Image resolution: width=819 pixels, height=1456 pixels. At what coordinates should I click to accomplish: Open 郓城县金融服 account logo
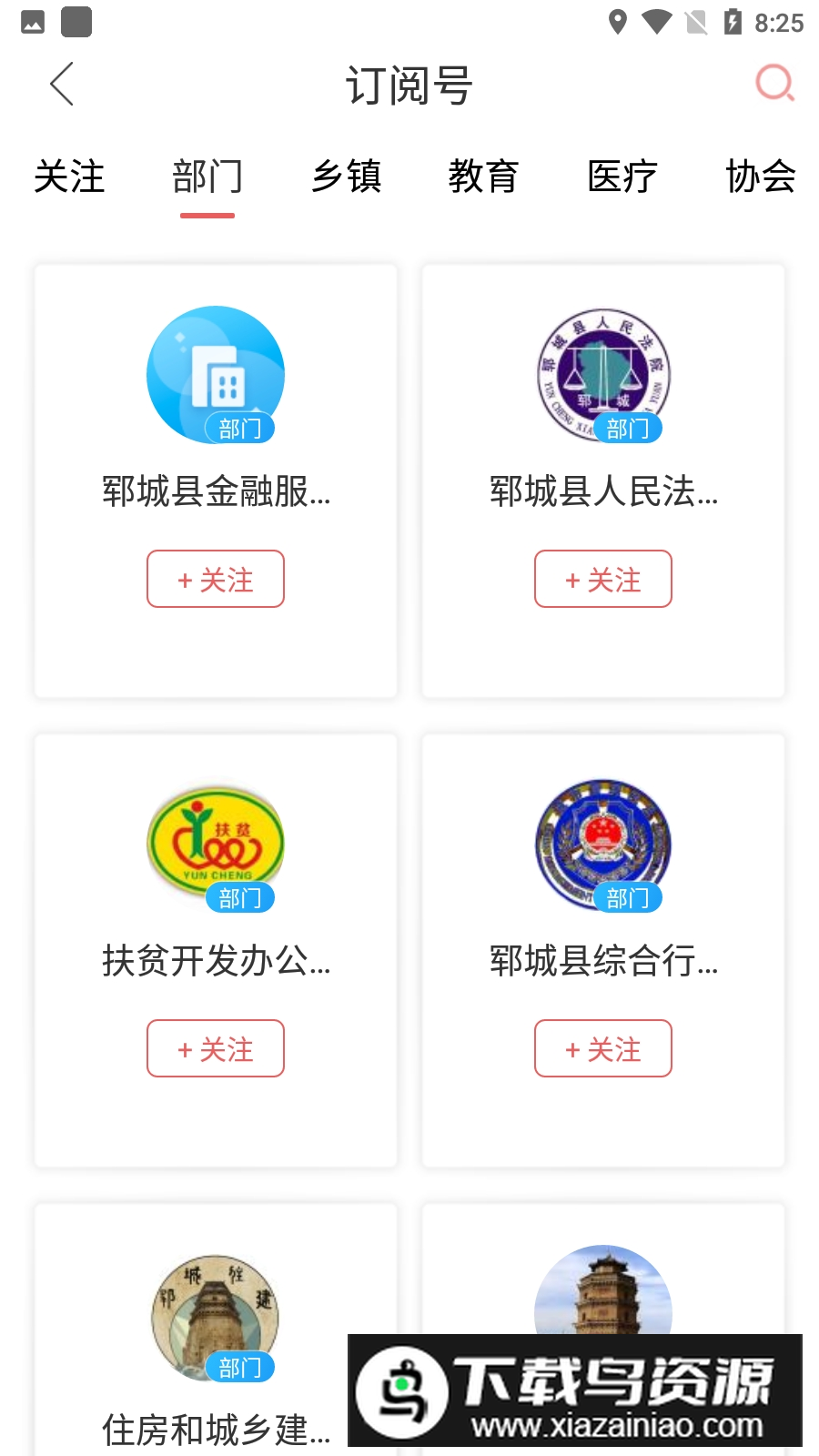tap(215, 374)
